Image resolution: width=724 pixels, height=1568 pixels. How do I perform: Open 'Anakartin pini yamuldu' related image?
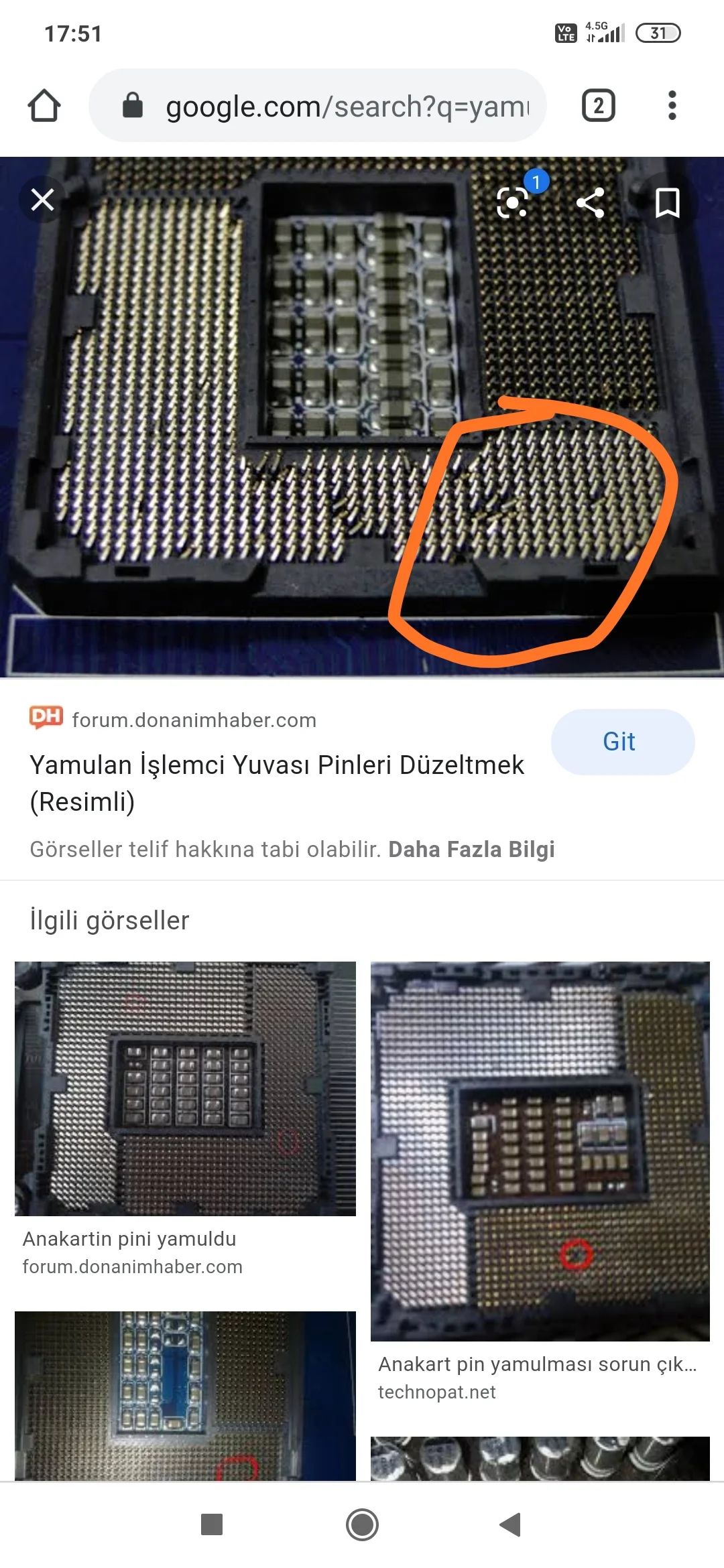(185, 1088)
